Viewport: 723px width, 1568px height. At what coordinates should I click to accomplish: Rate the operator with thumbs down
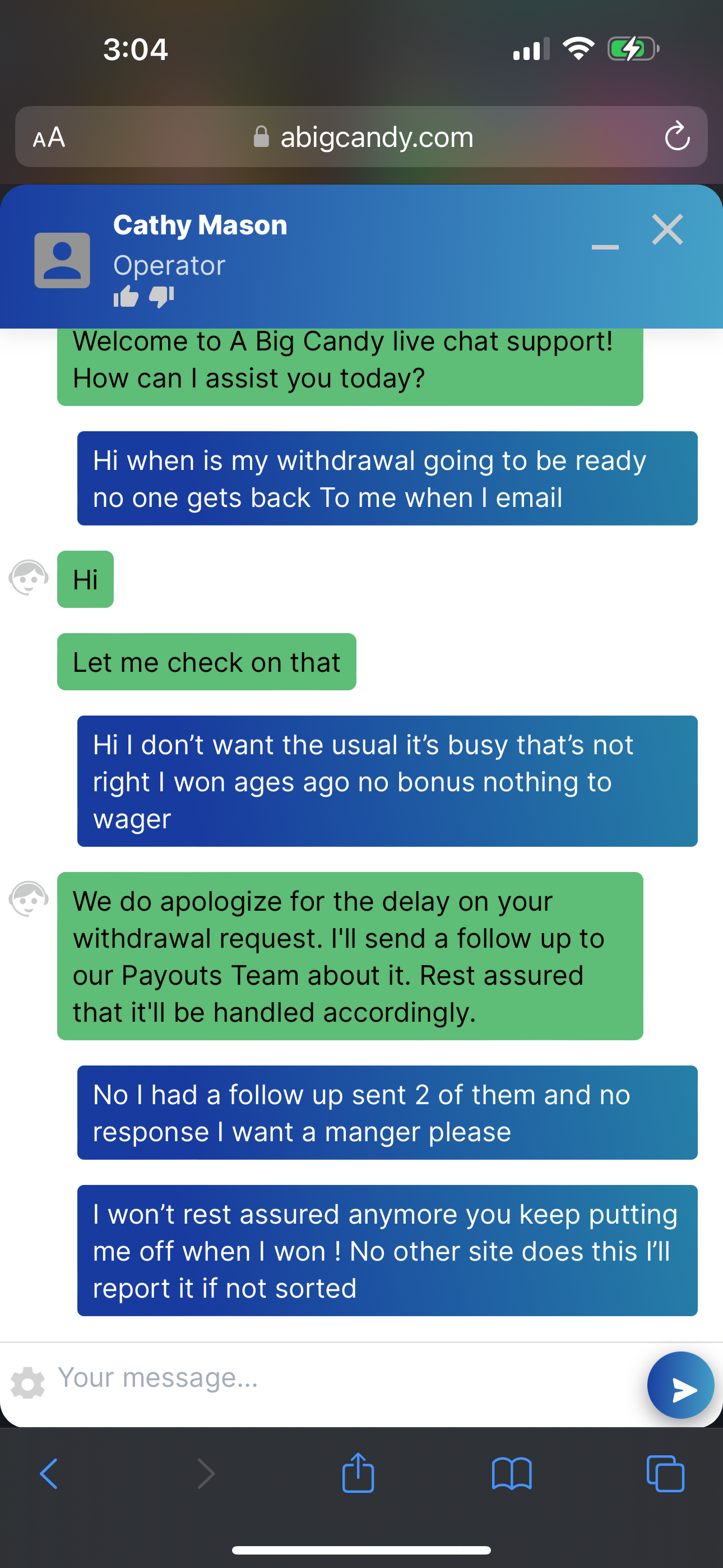(x=161, y=297)
